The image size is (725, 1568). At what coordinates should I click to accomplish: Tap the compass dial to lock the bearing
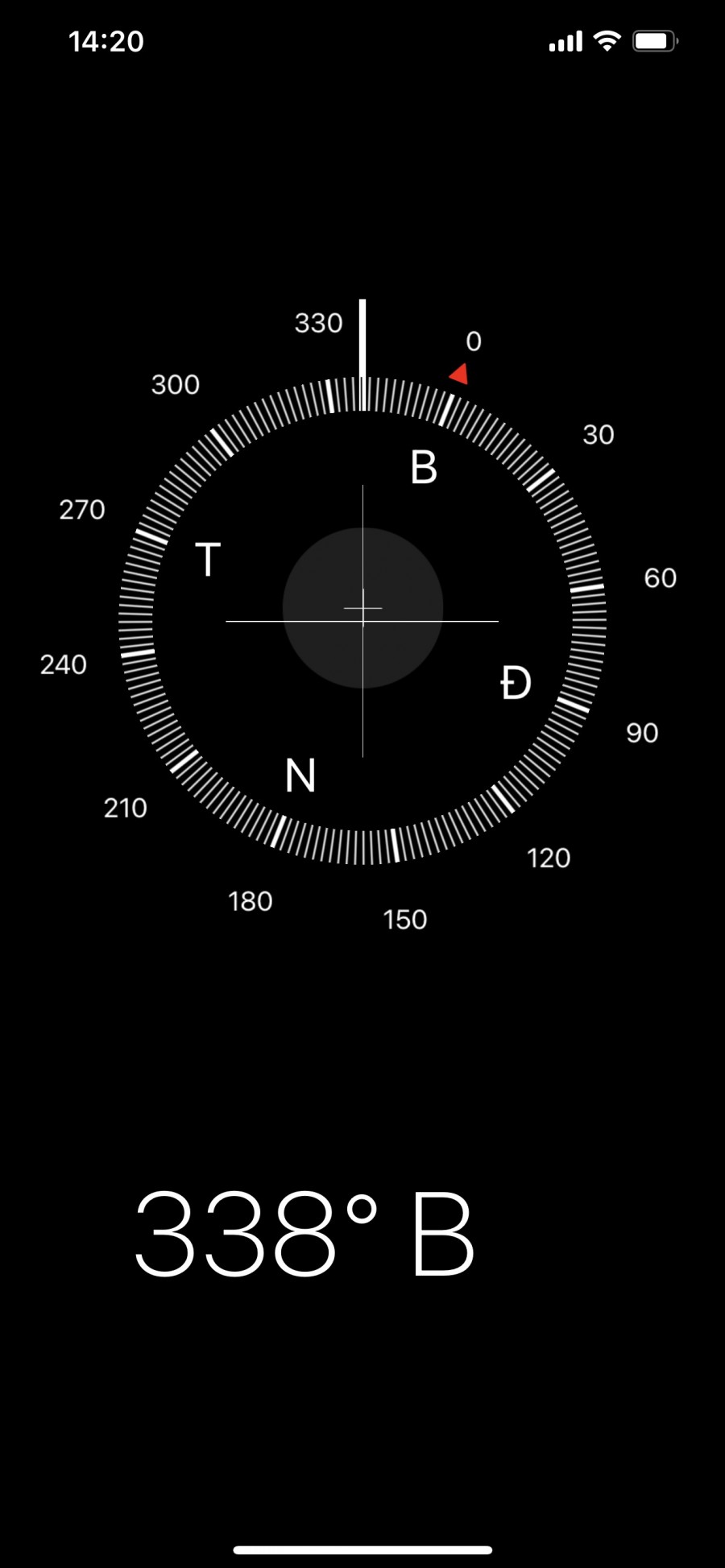pos(362,620)
